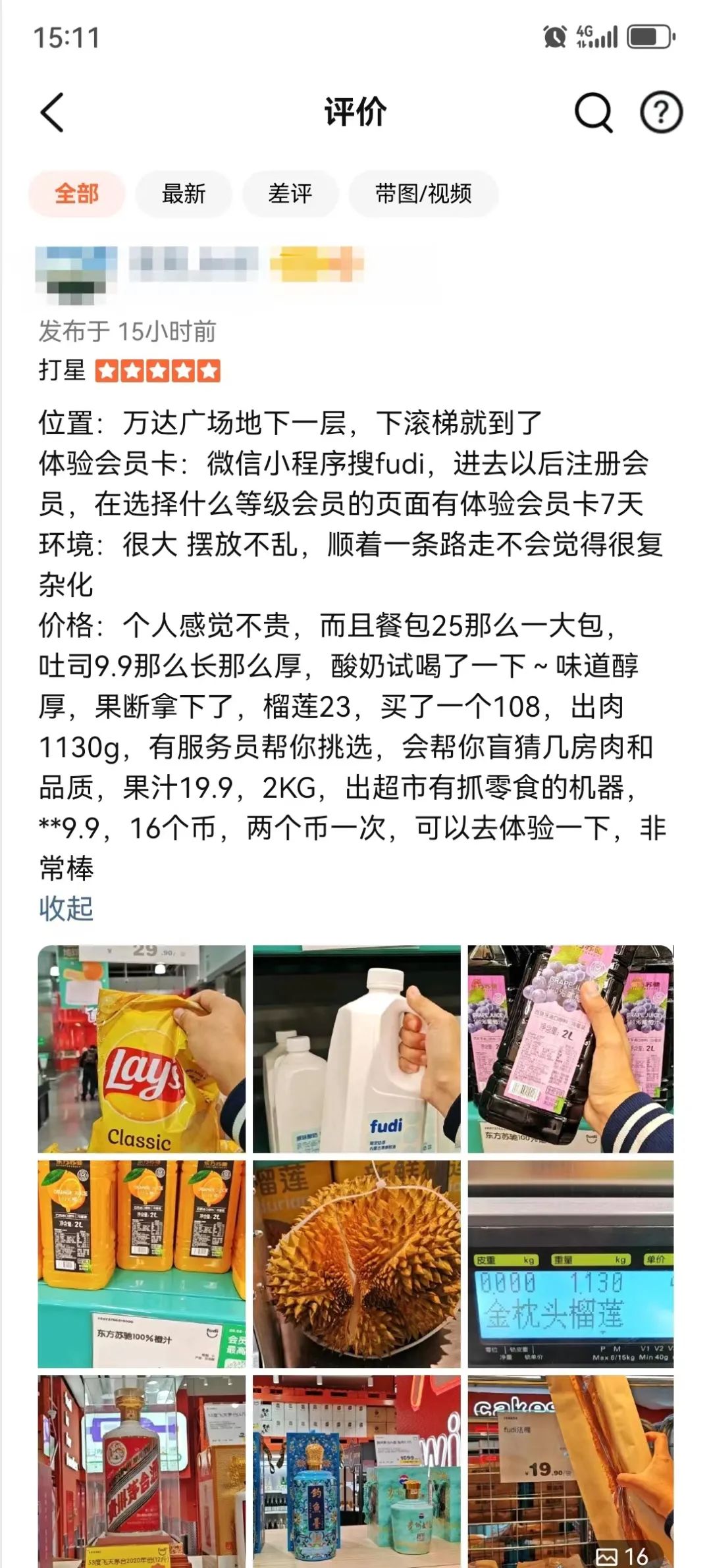The image size is (711, 1568).
Task: Go back from the 评价 page
Action: point(53,113)
